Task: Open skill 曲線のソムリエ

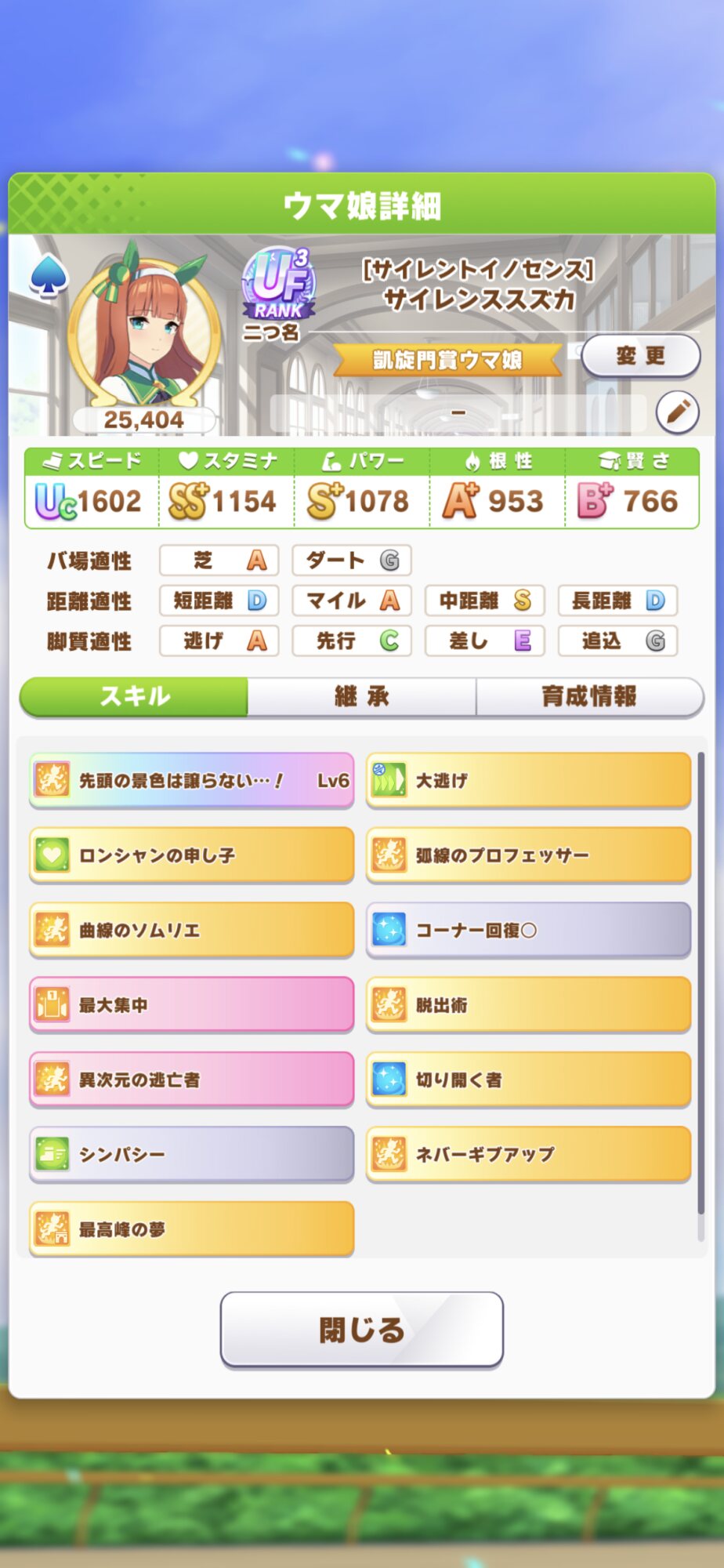Action: point(191,930)
